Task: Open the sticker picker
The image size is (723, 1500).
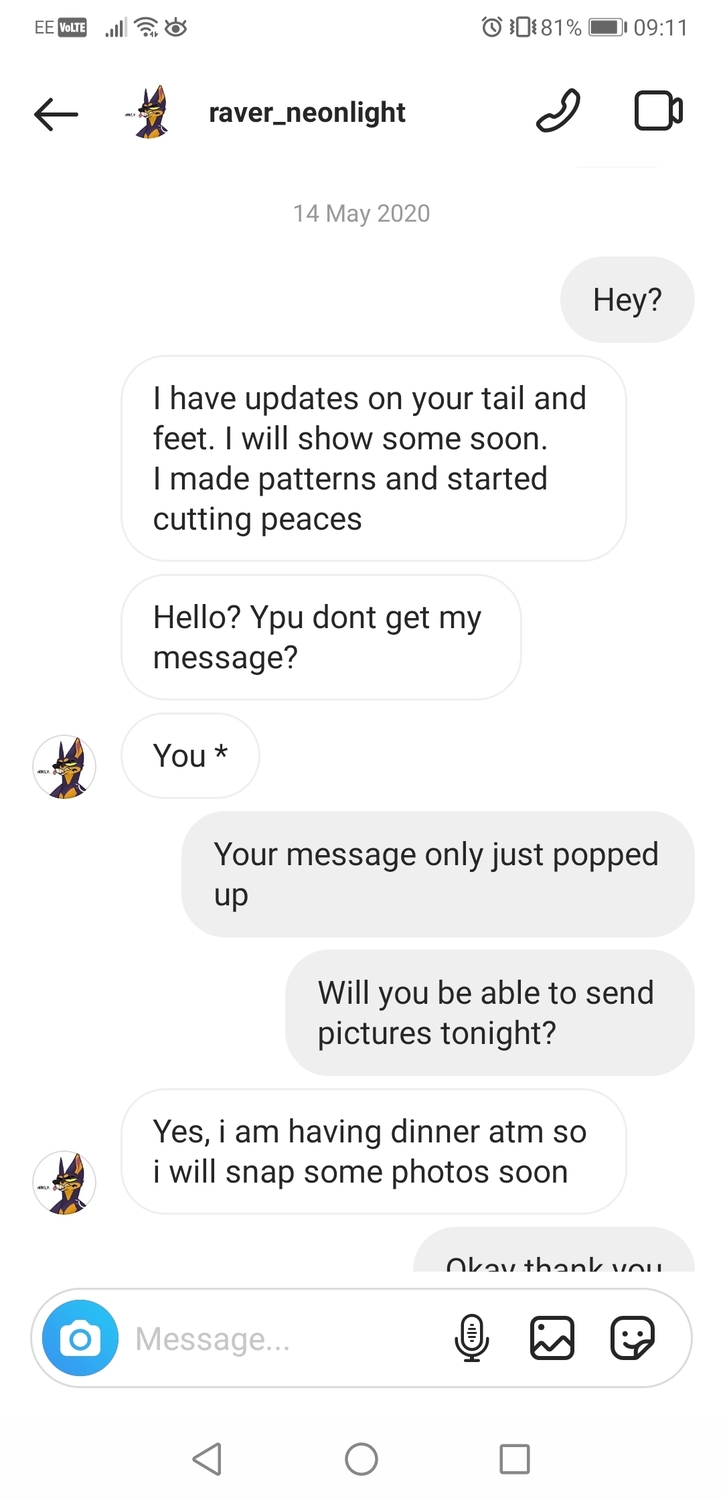Action: pos(632,1338)
